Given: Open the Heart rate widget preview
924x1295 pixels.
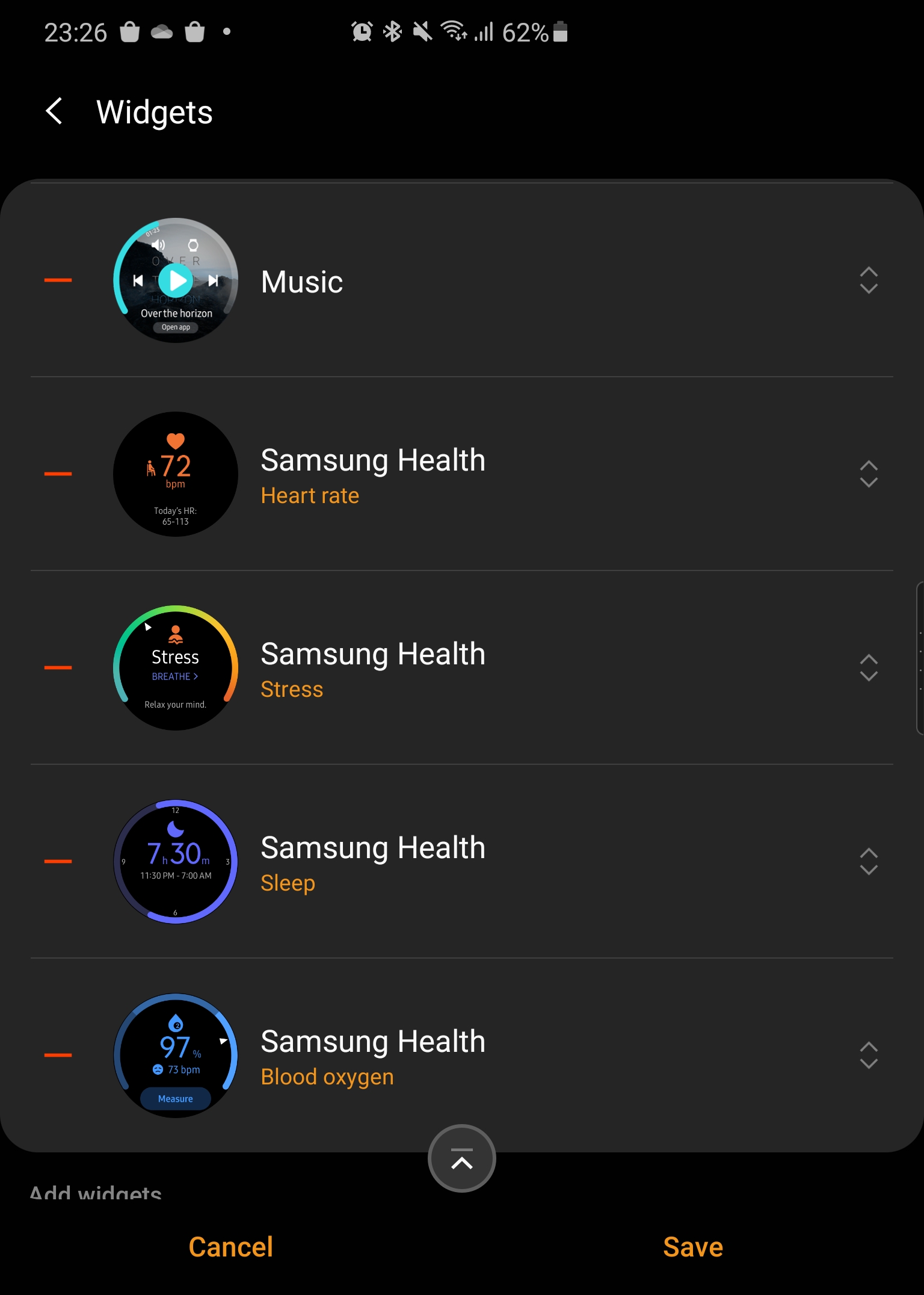Looking at the screenshot, I should (175, 474).
